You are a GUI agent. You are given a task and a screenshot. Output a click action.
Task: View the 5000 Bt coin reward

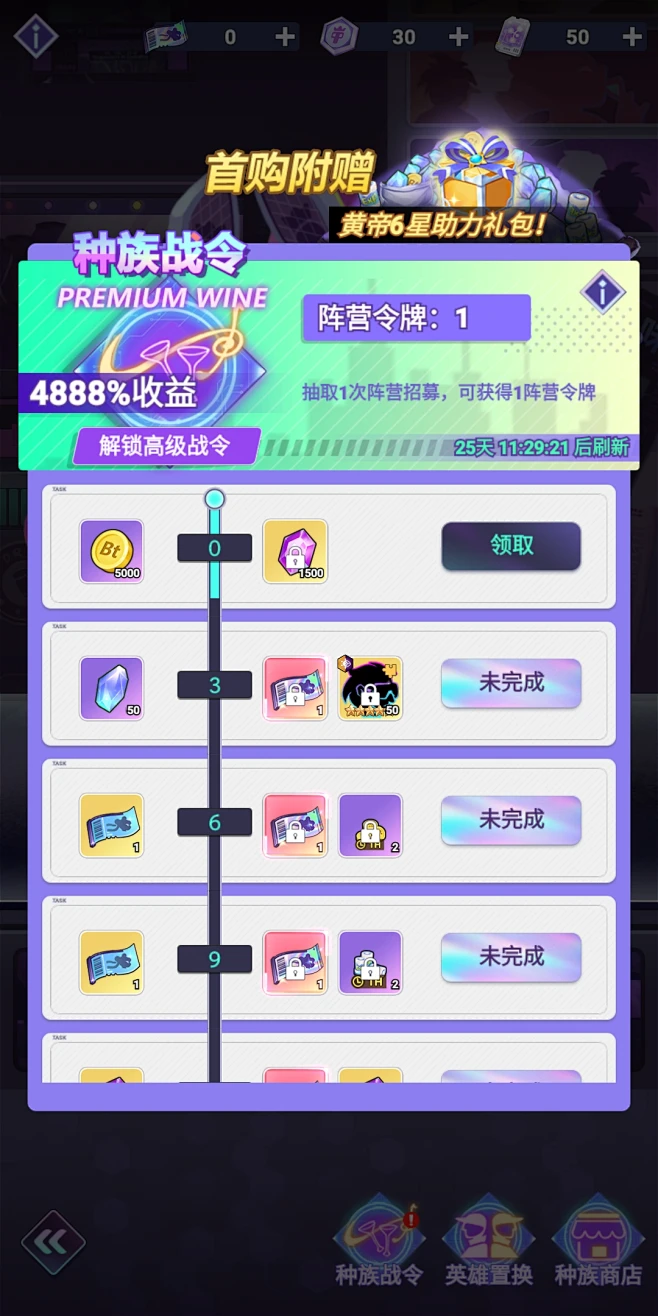click(x=112, y=551)
